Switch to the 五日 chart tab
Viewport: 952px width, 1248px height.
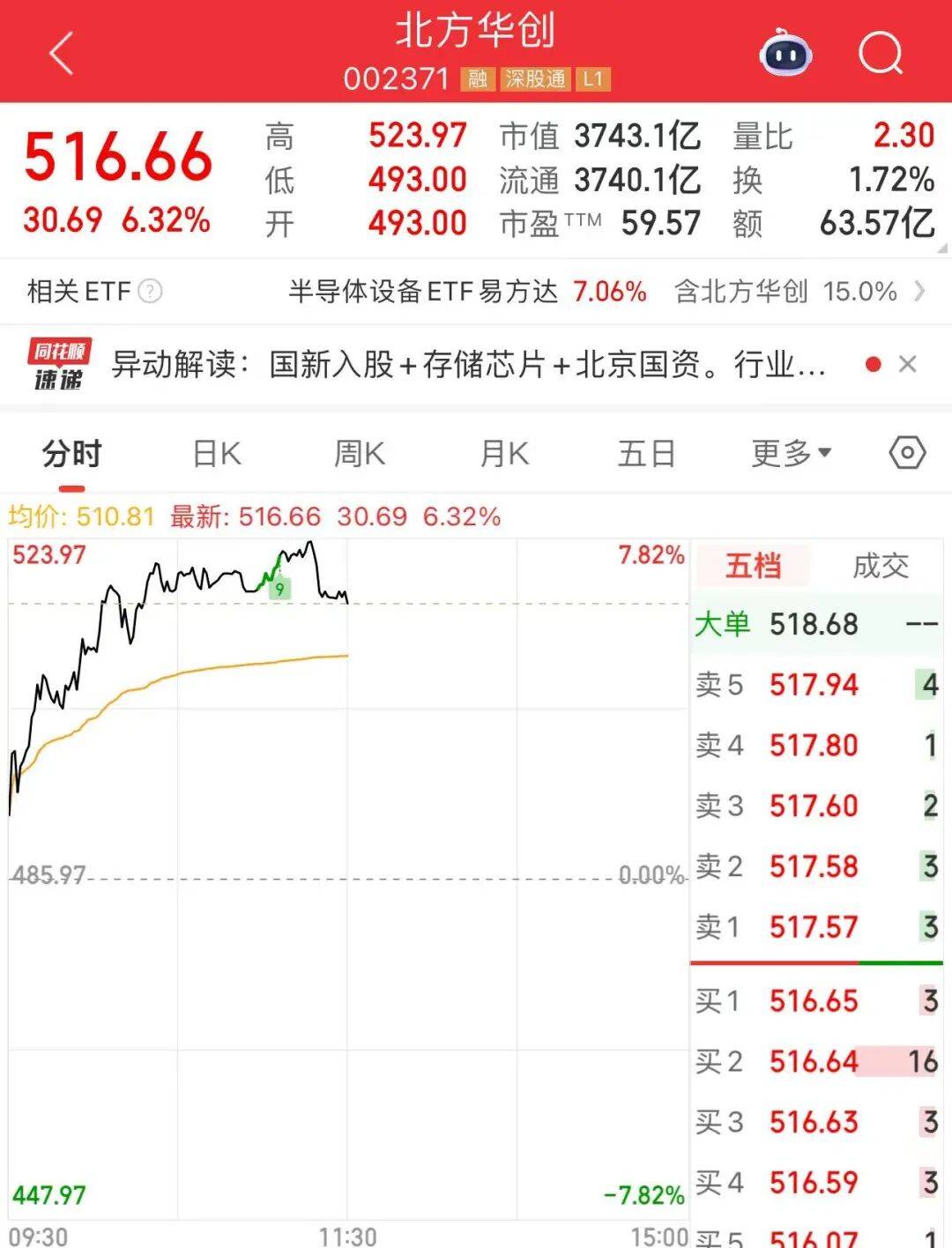646,455
